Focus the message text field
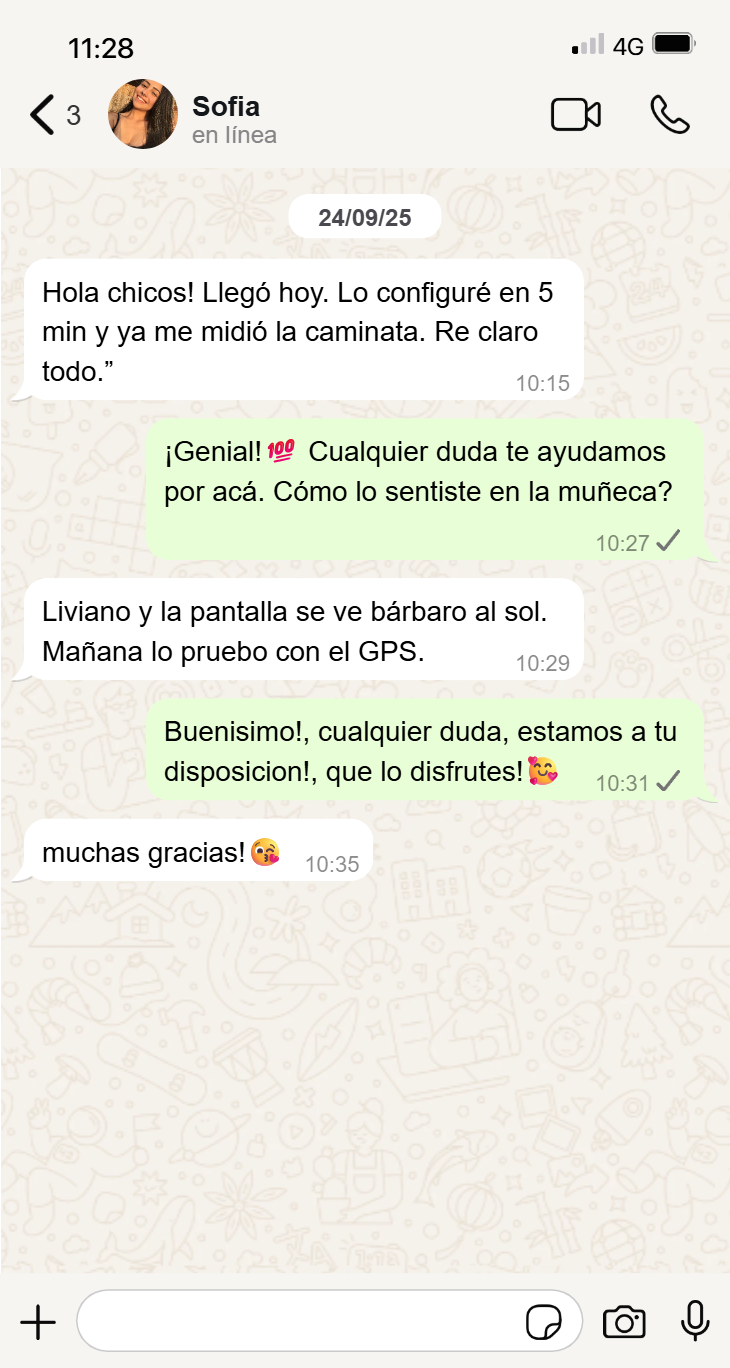Screen dimensions: 730x1368 click(x=300, y=1322)
